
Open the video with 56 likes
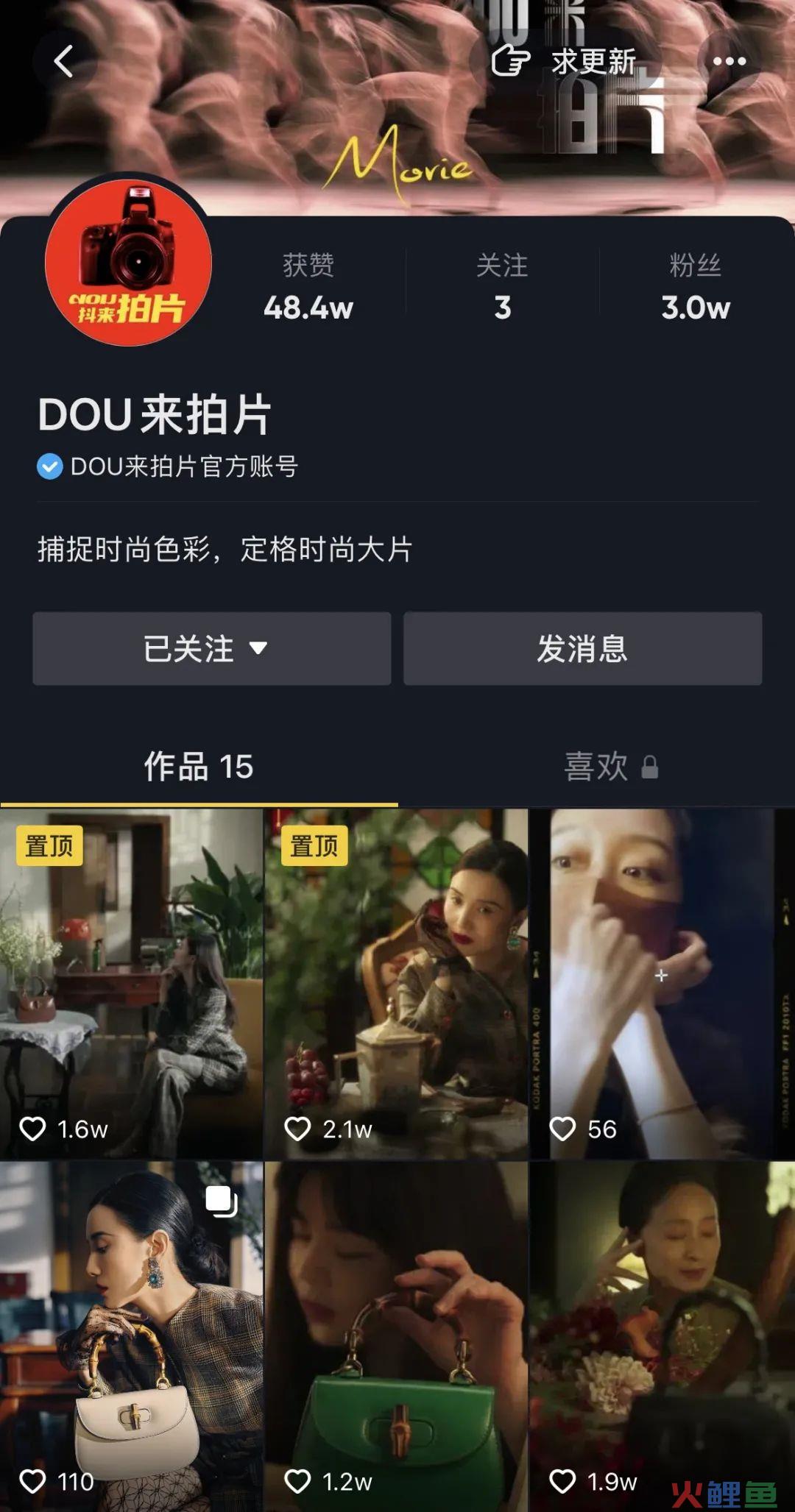[x=661, y=983]
